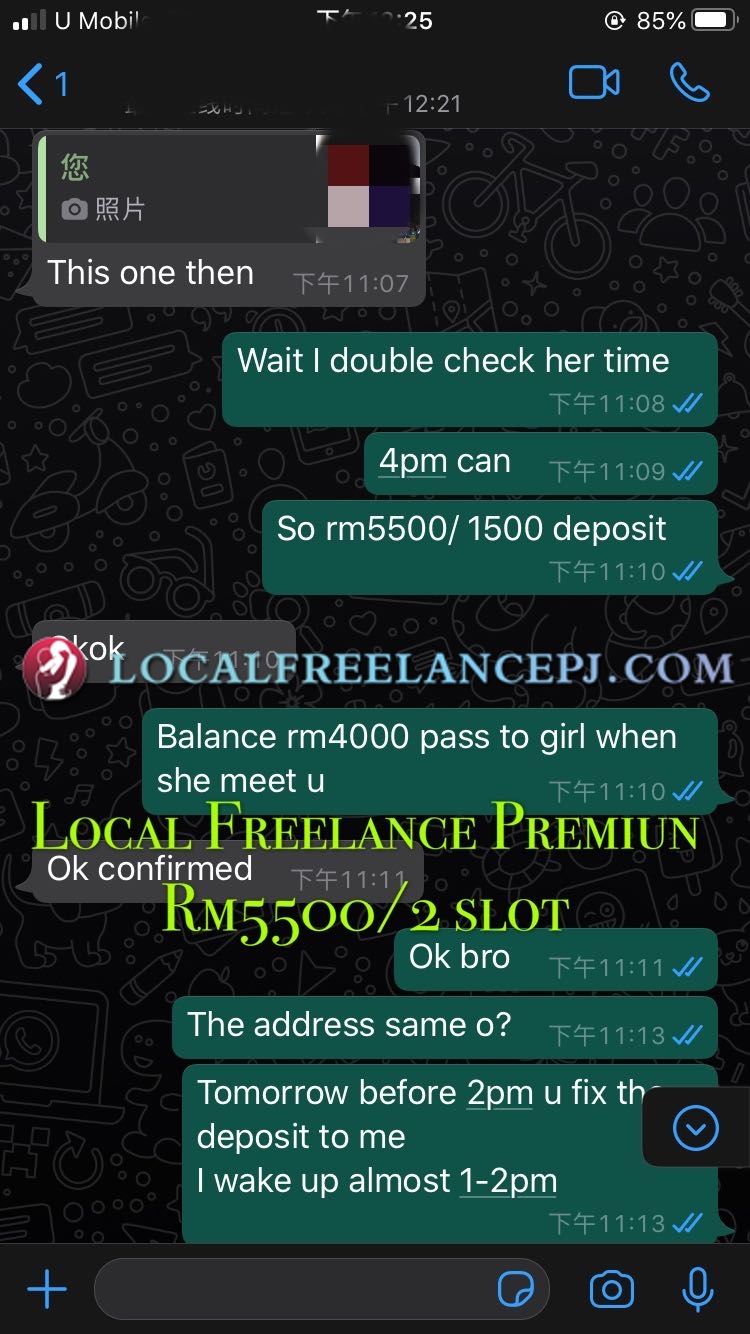Tap the microphone to record voice

(697, 1290)
